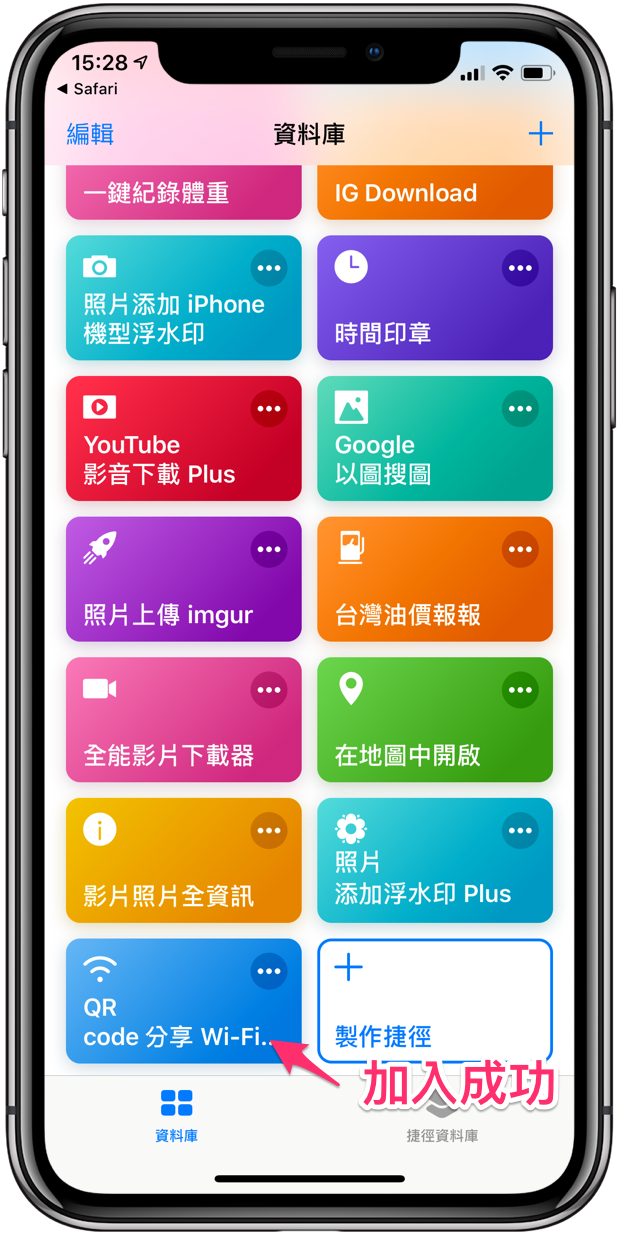This screenshot has width=620, height=1234.
Task: Select the 資料庫 tab
Action: (x=176, y=1115)
